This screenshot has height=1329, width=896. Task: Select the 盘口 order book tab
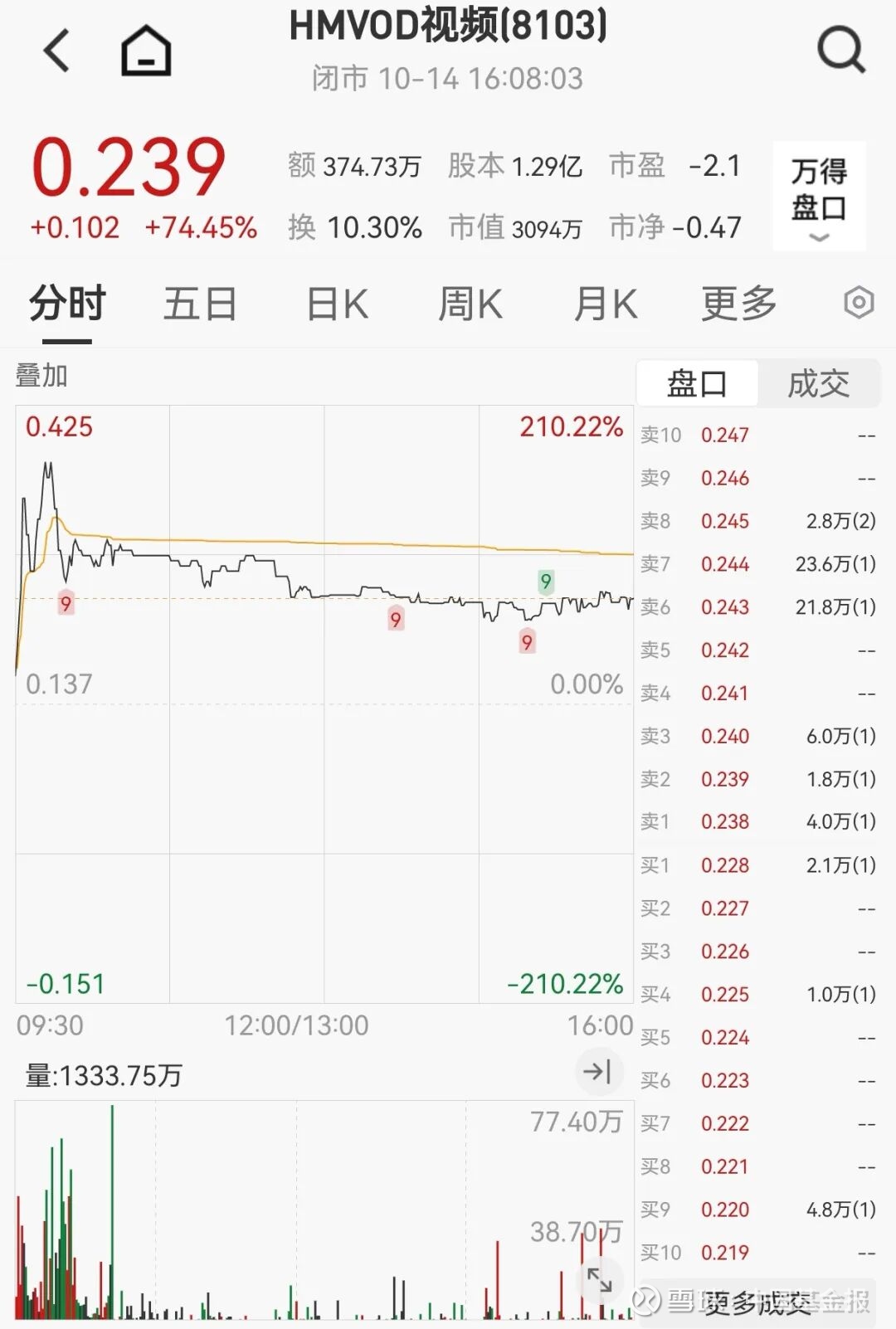697,384
